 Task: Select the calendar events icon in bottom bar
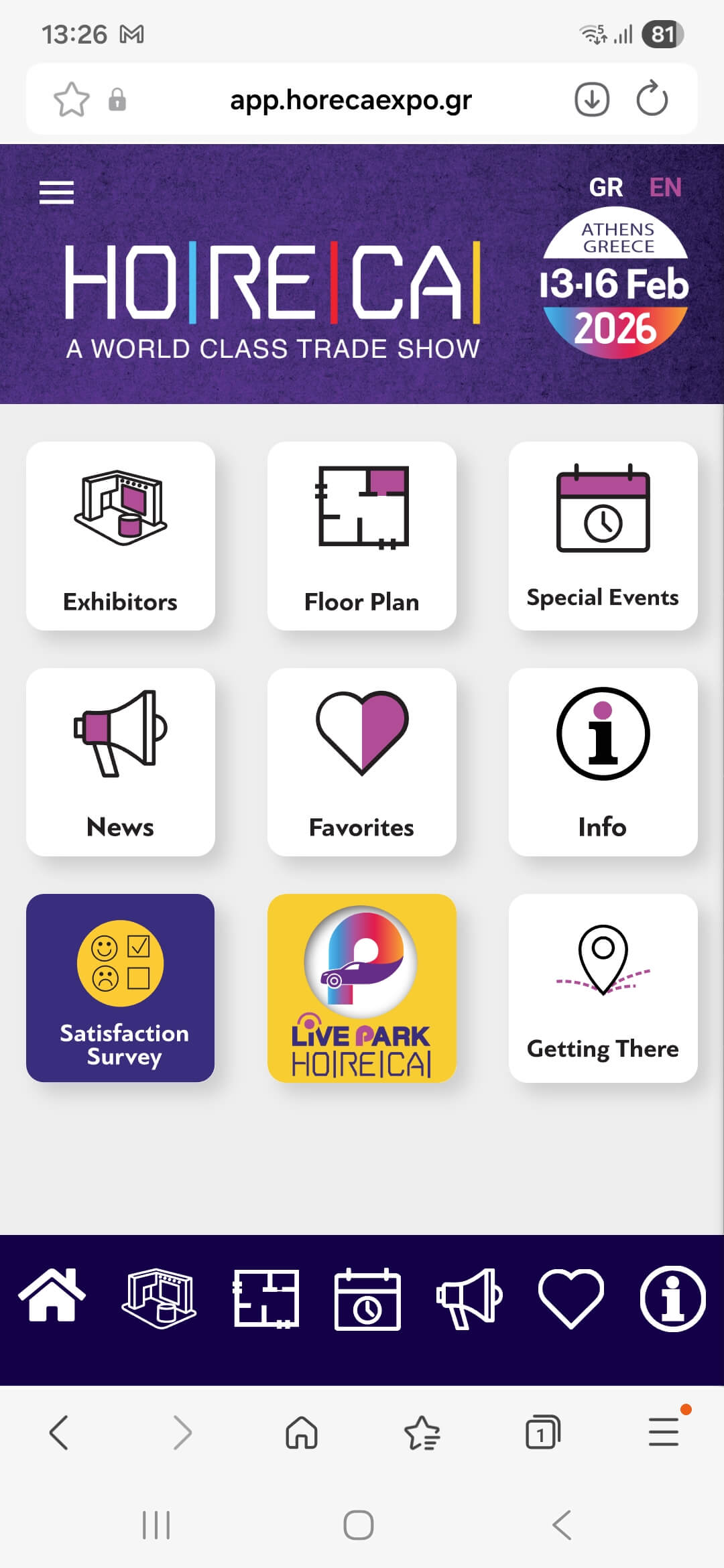pyautogui.click(x=367, y=1299)
